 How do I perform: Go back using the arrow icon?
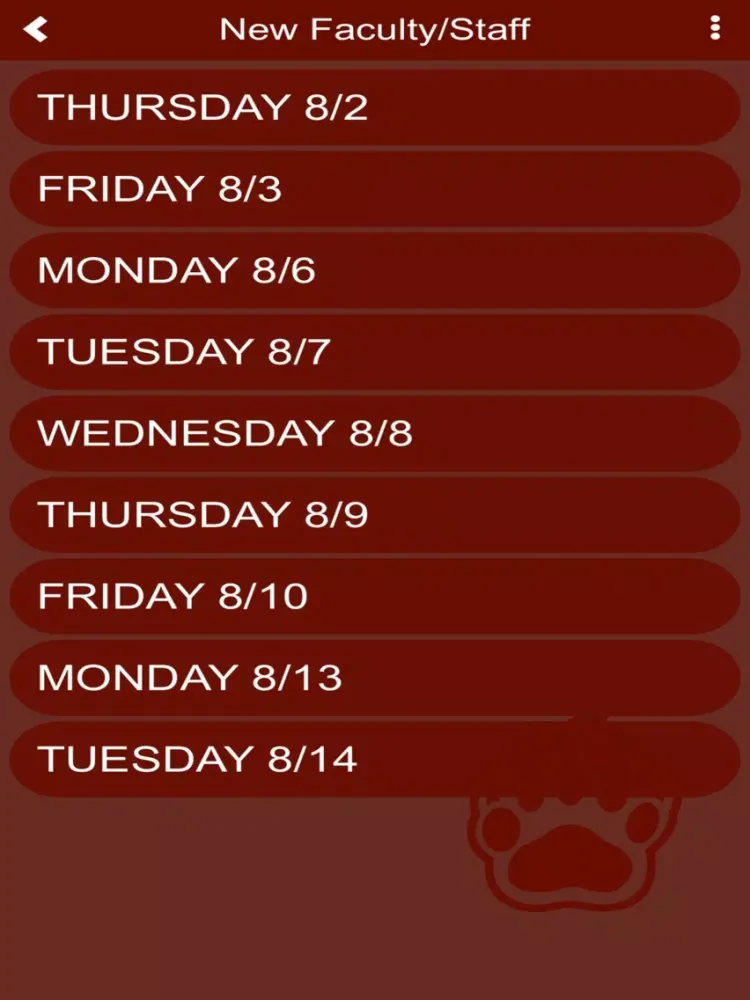point(36,29)
